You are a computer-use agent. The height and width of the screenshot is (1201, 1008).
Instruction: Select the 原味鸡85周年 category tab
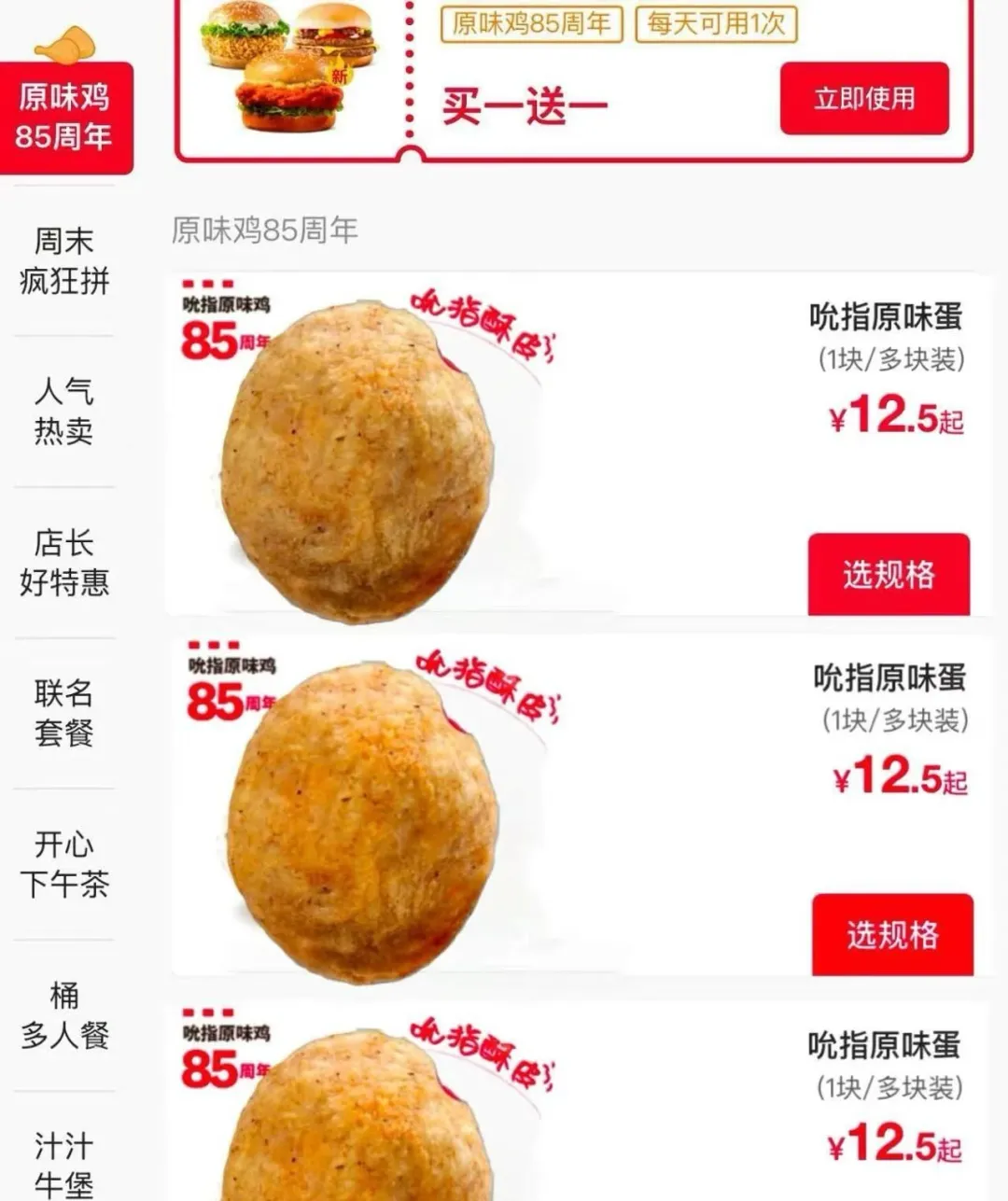(65, 118)
